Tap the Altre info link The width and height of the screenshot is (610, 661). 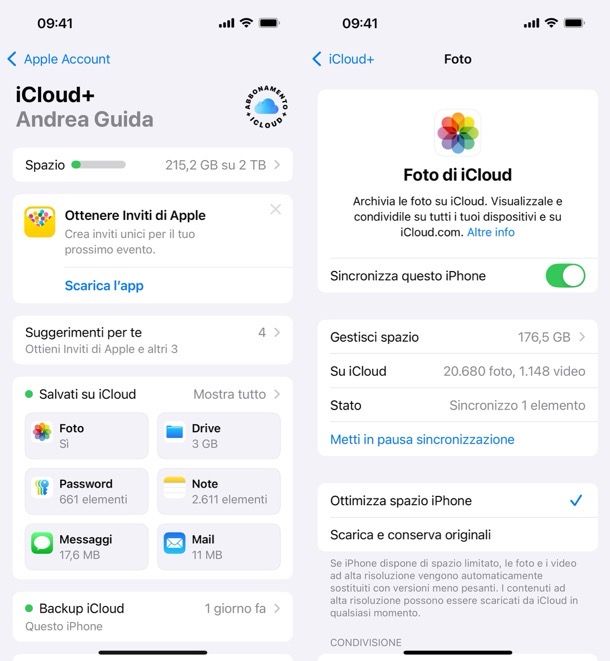(x=491, y=232)
